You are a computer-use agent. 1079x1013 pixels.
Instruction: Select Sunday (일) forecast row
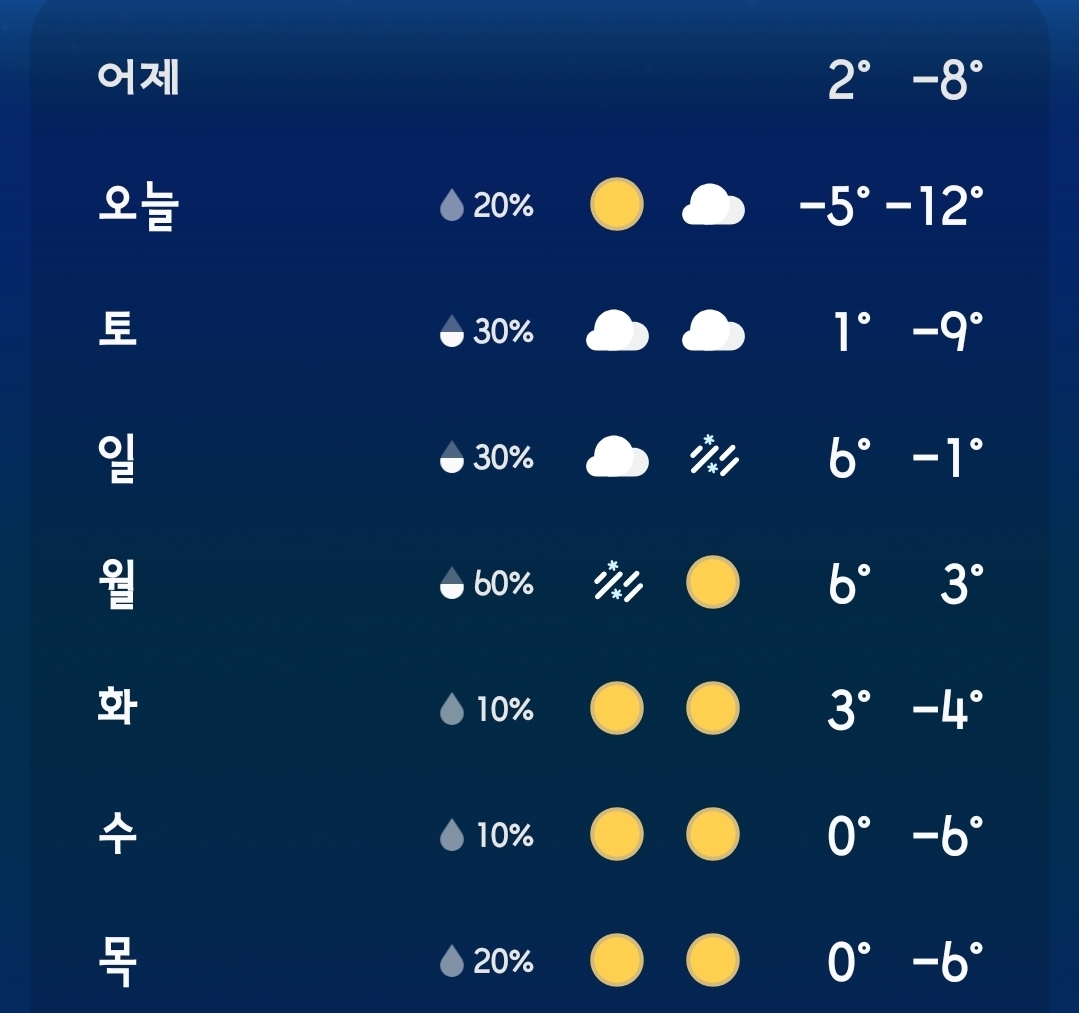pos(540,457)
